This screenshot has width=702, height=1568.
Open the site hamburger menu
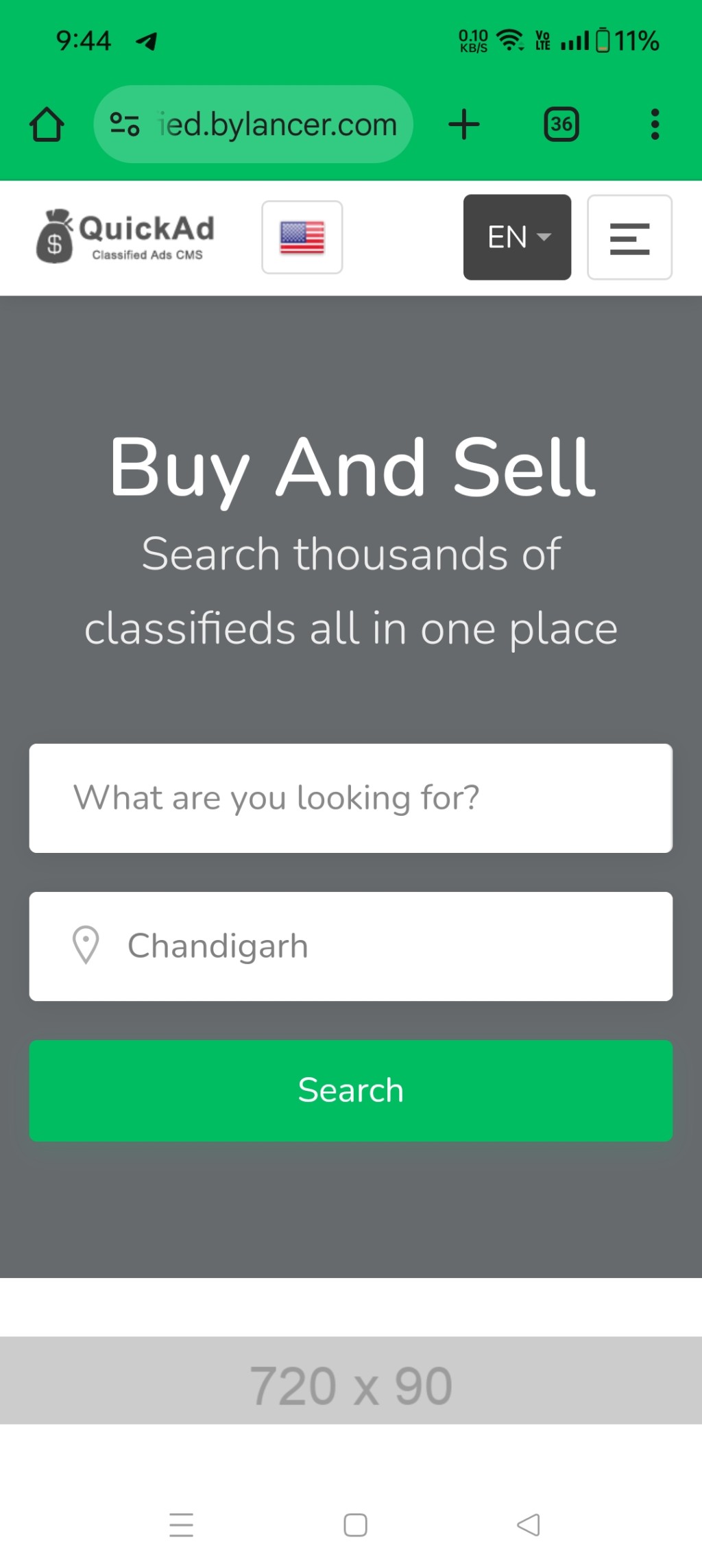629,237
